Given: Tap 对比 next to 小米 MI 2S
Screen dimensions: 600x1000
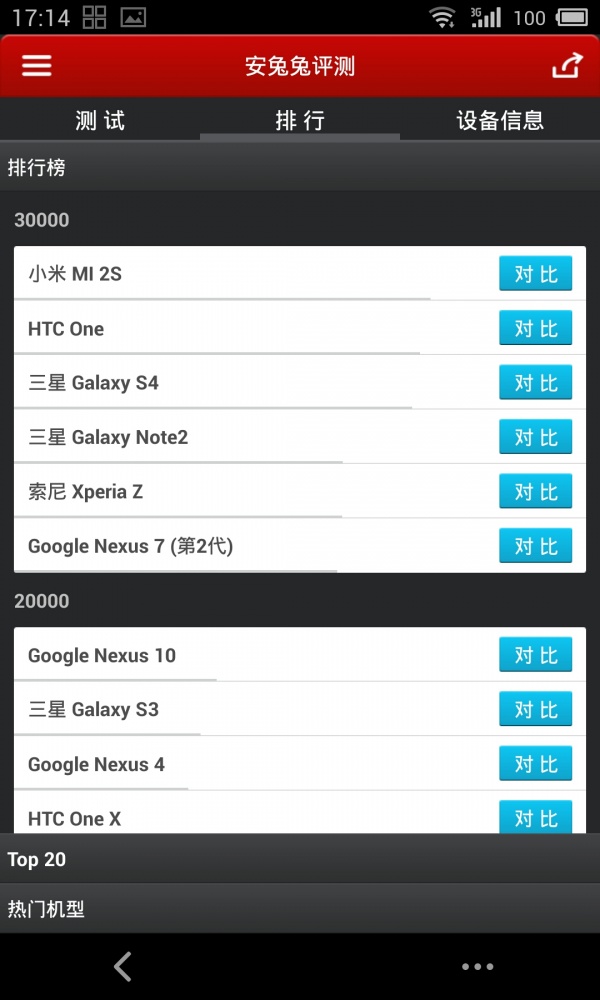Looking at the screenshot, I should click(535, 274).
